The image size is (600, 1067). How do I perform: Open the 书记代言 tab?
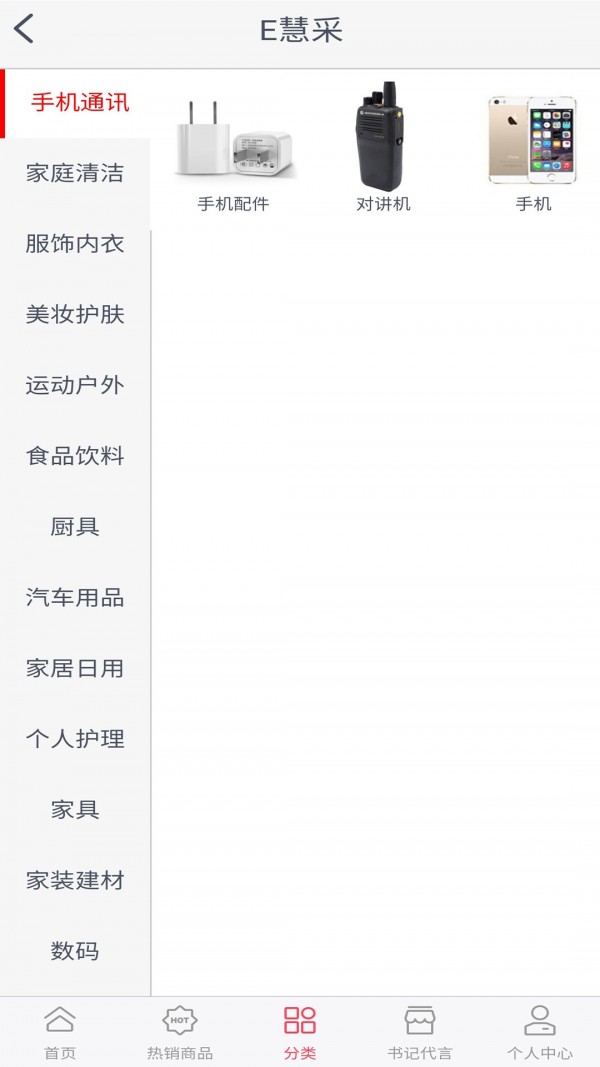click(420, 1033)
